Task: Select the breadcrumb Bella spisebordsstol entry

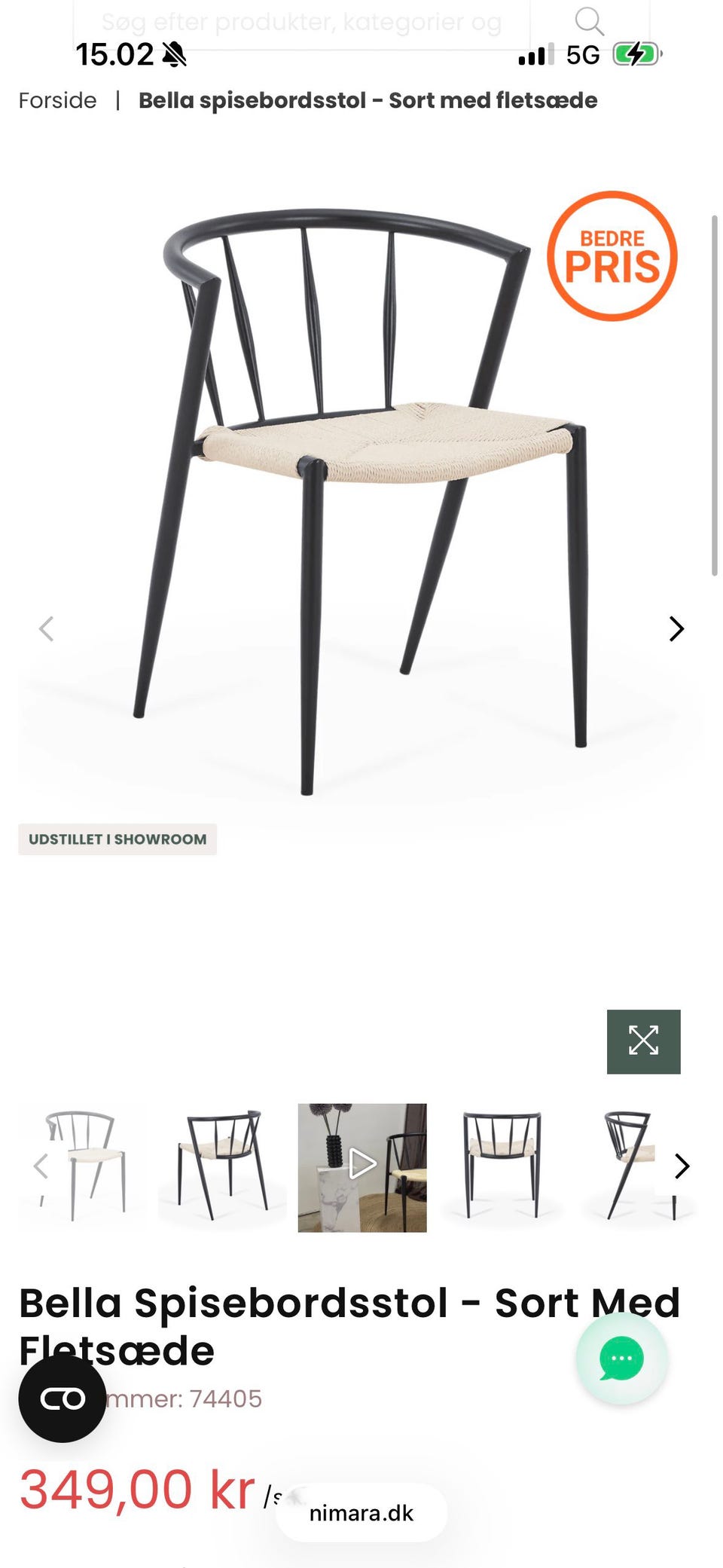Action: pos(365,99)
